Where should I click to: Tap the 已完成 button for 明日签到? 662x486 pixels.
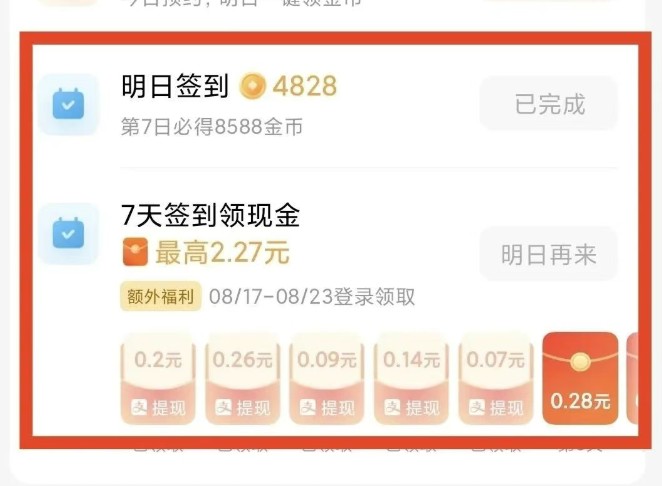[548, 104]
